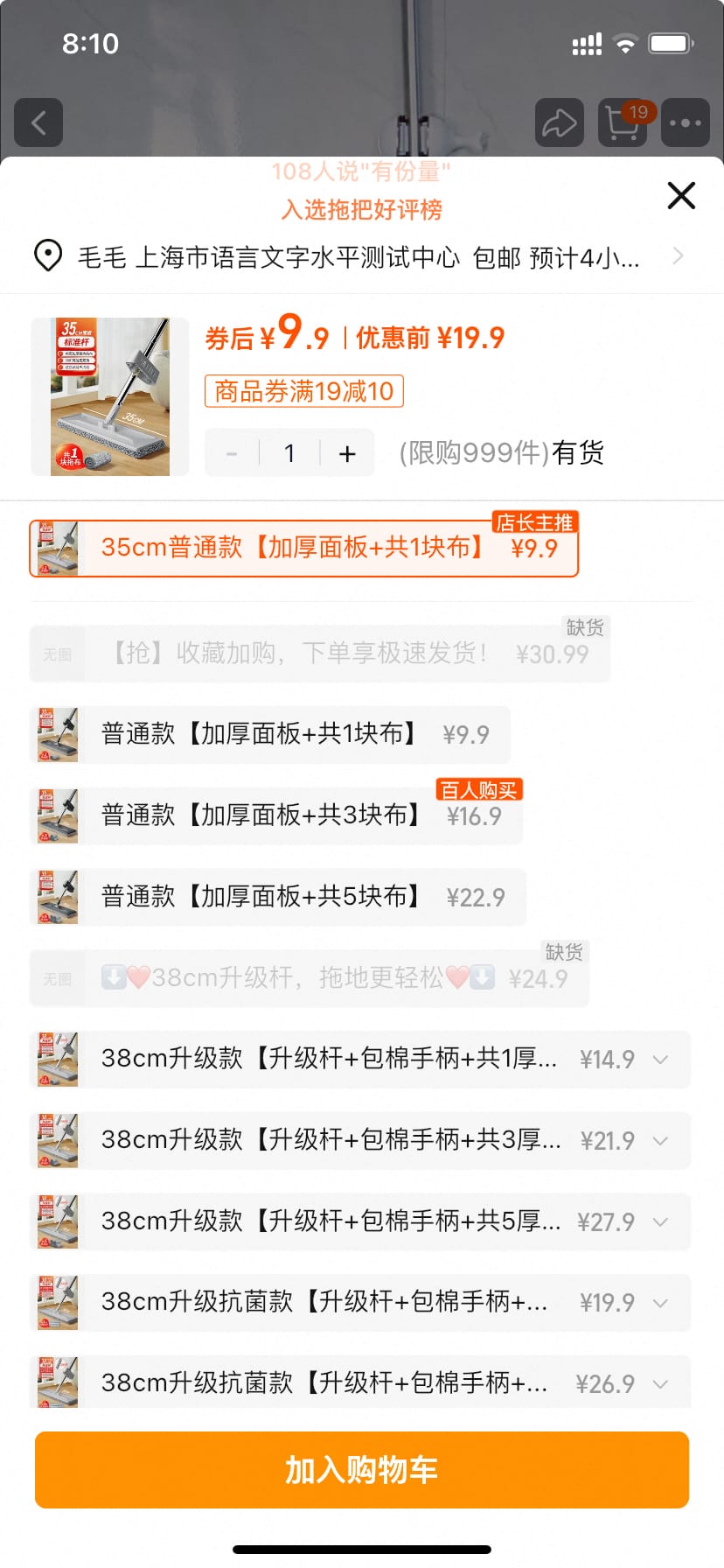Expand the 38cm升级款 option priced ¥14.9

click(660, 1060)
